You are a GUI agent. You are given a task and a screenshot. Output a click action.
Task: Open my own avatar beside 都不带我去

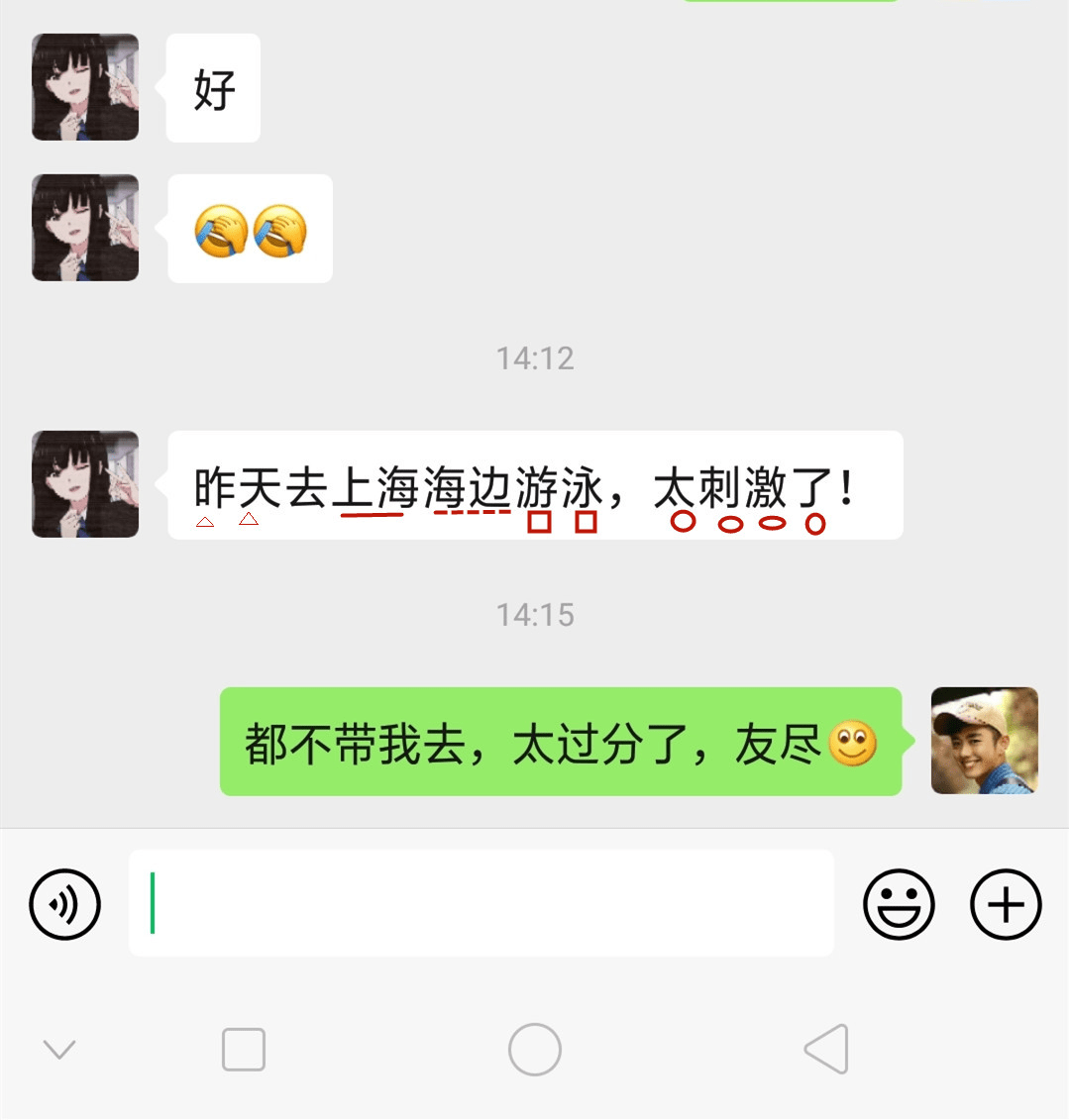pos(985,741)
